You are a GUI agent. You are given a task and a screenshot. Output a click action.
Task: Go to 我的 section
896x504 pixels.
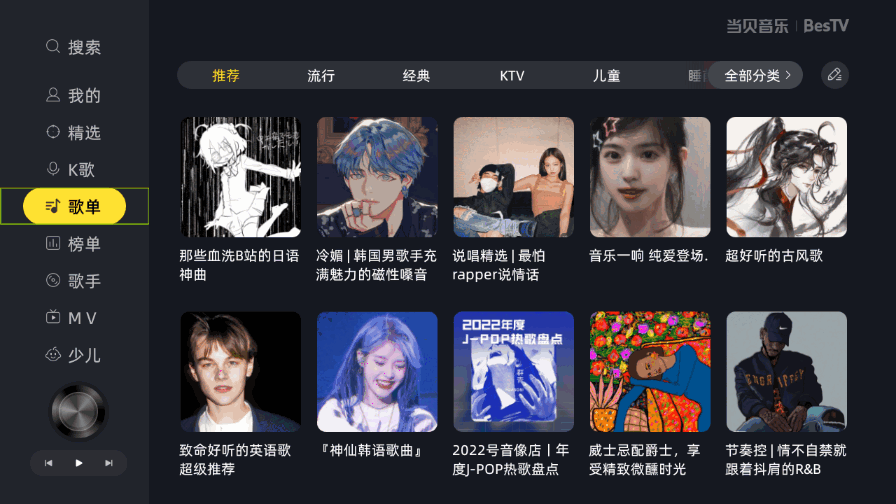pyautogui.click(x=74, y=96)
